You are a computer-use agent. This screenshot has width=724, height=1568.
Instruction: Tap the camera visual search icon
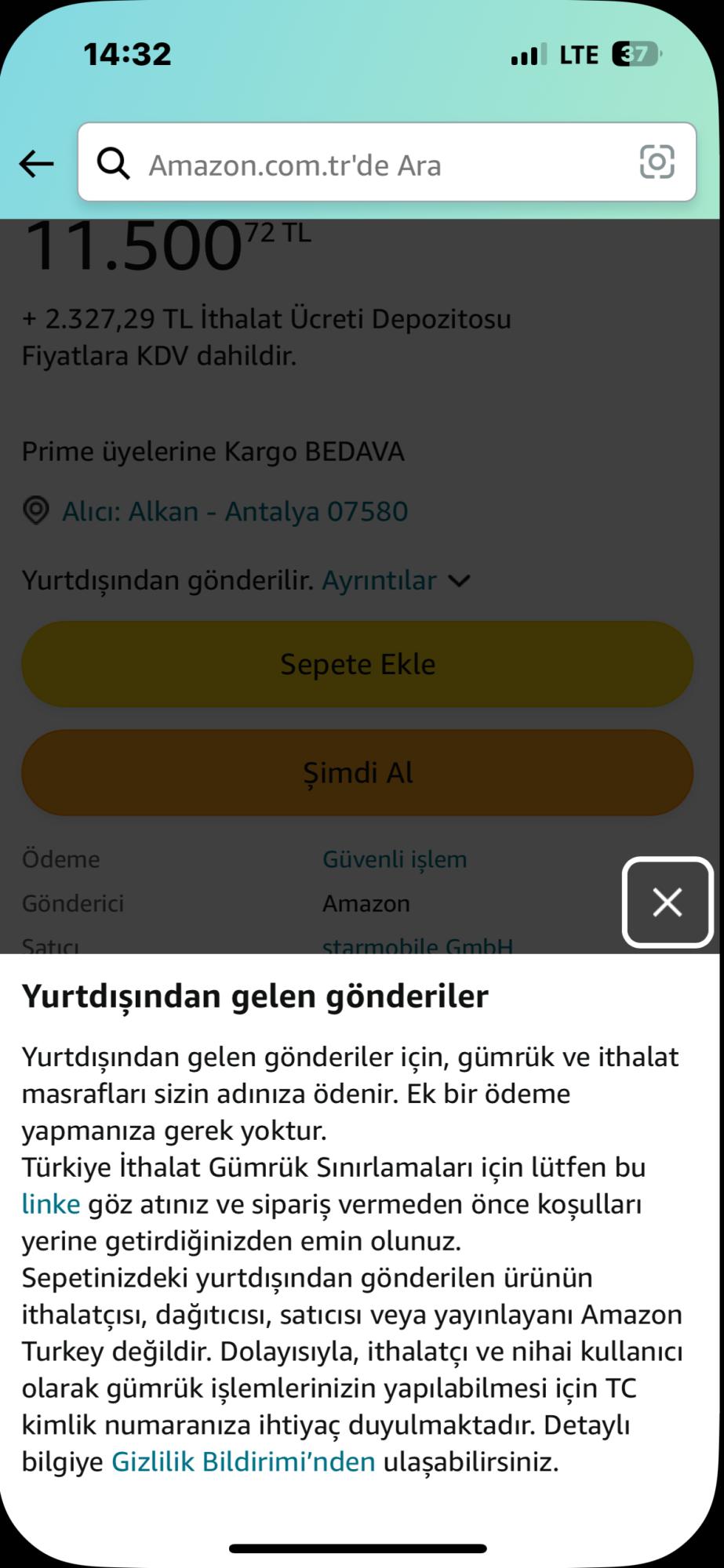656,165
